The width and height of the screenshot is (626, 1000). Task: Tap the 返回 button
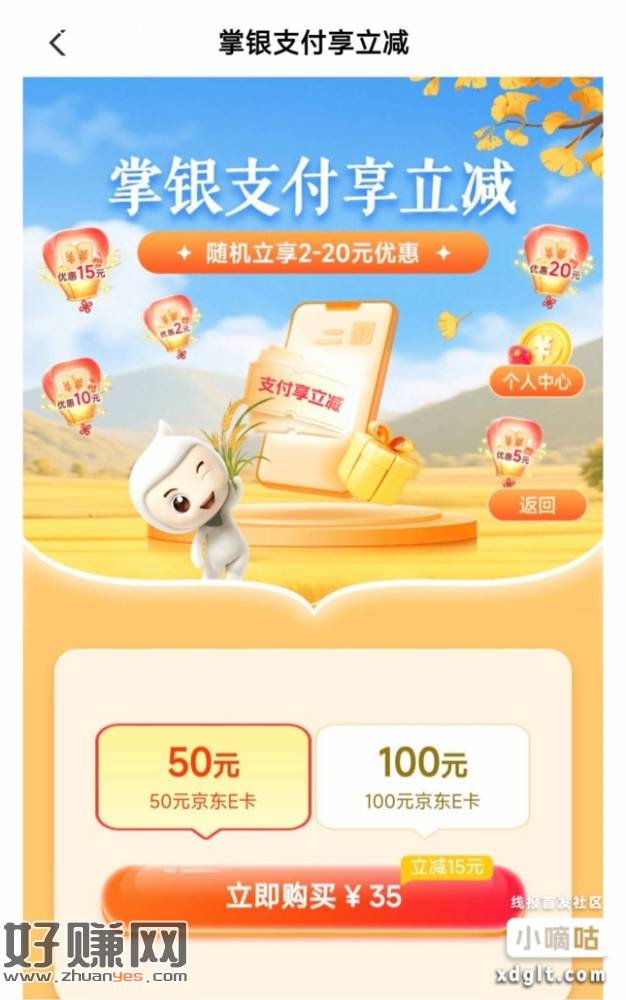pos(537,504)
